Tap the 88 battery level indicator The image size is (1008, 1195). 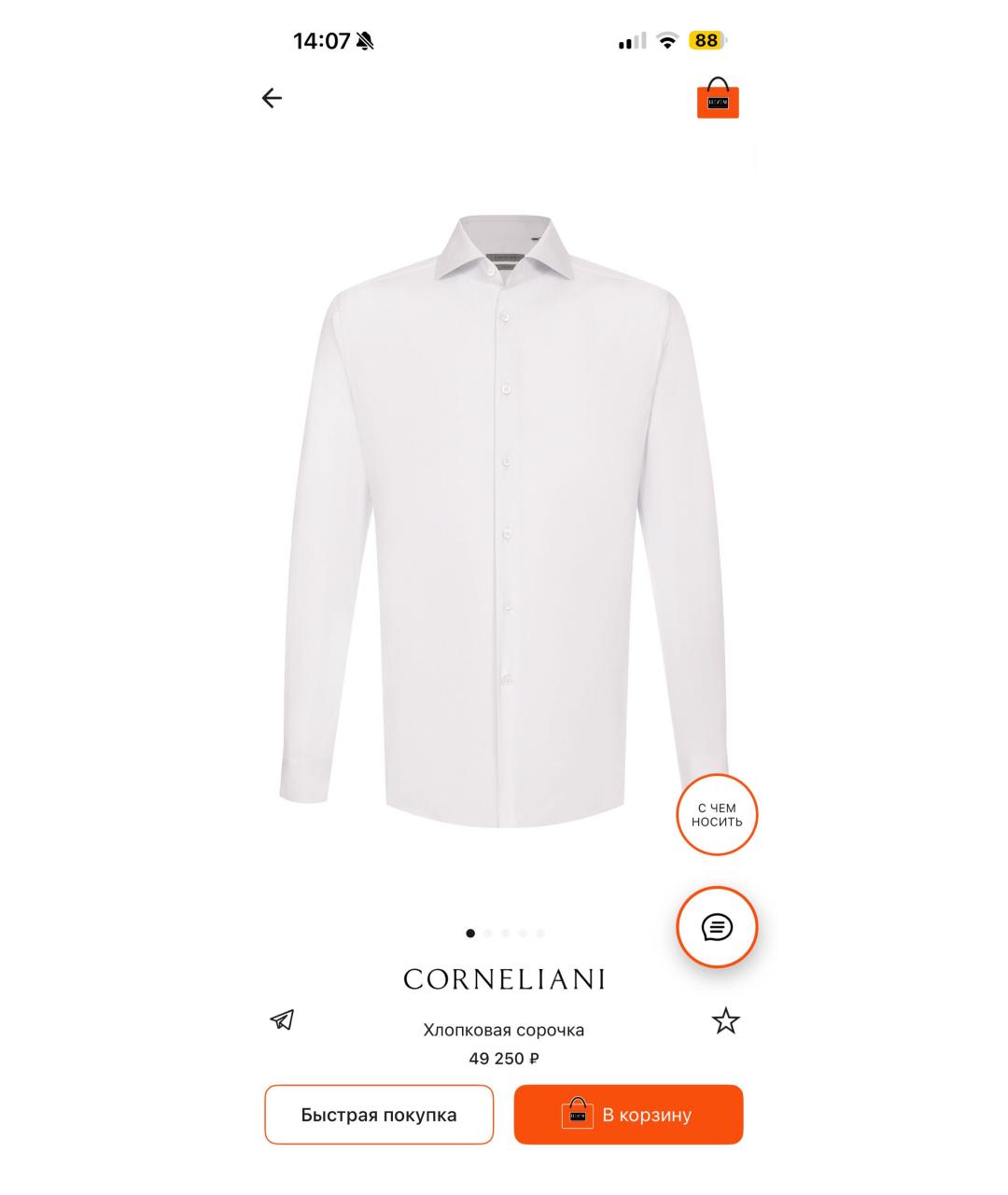(707, 40)
